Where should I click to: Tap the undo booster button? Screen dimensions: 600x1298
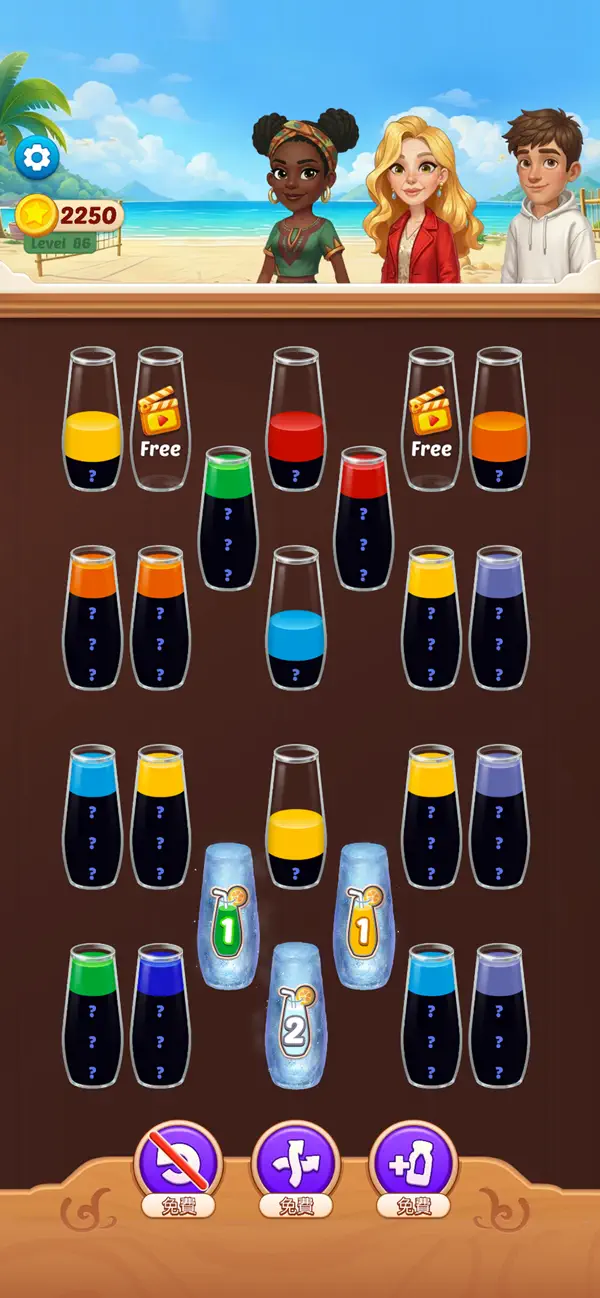[177, 1164]
